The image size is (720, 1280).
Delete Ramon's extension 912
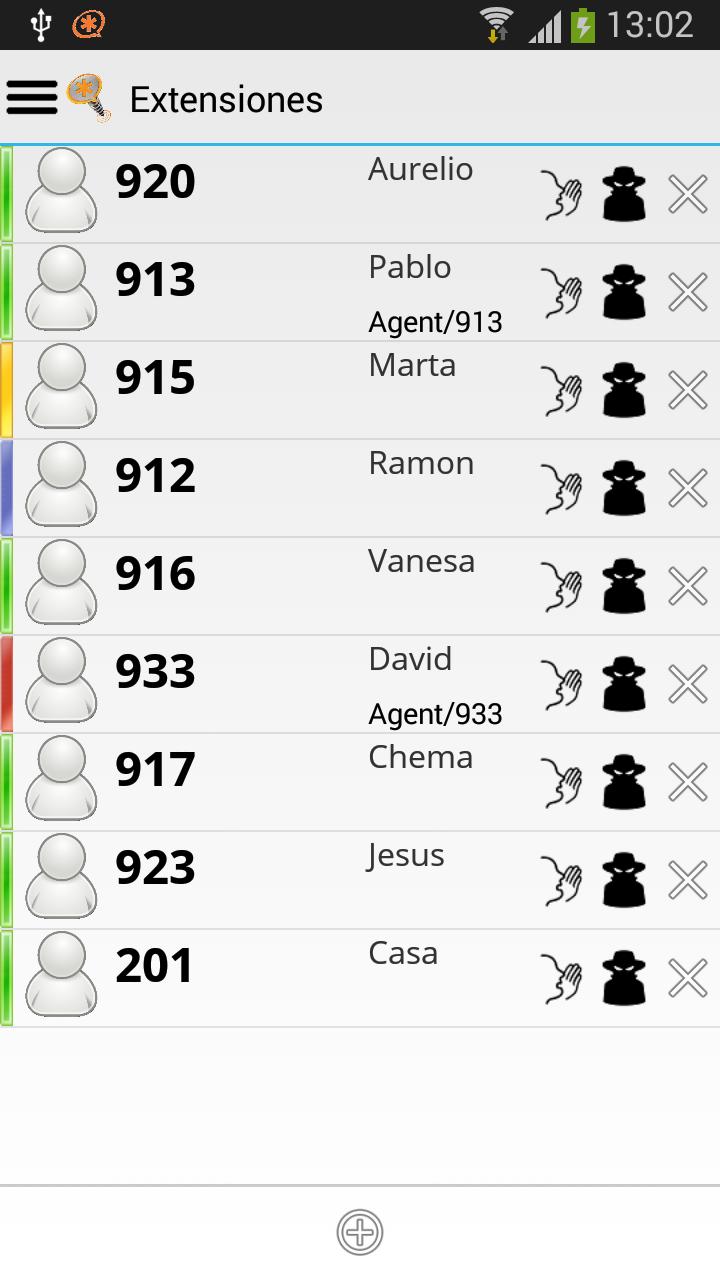pos(688,488)
